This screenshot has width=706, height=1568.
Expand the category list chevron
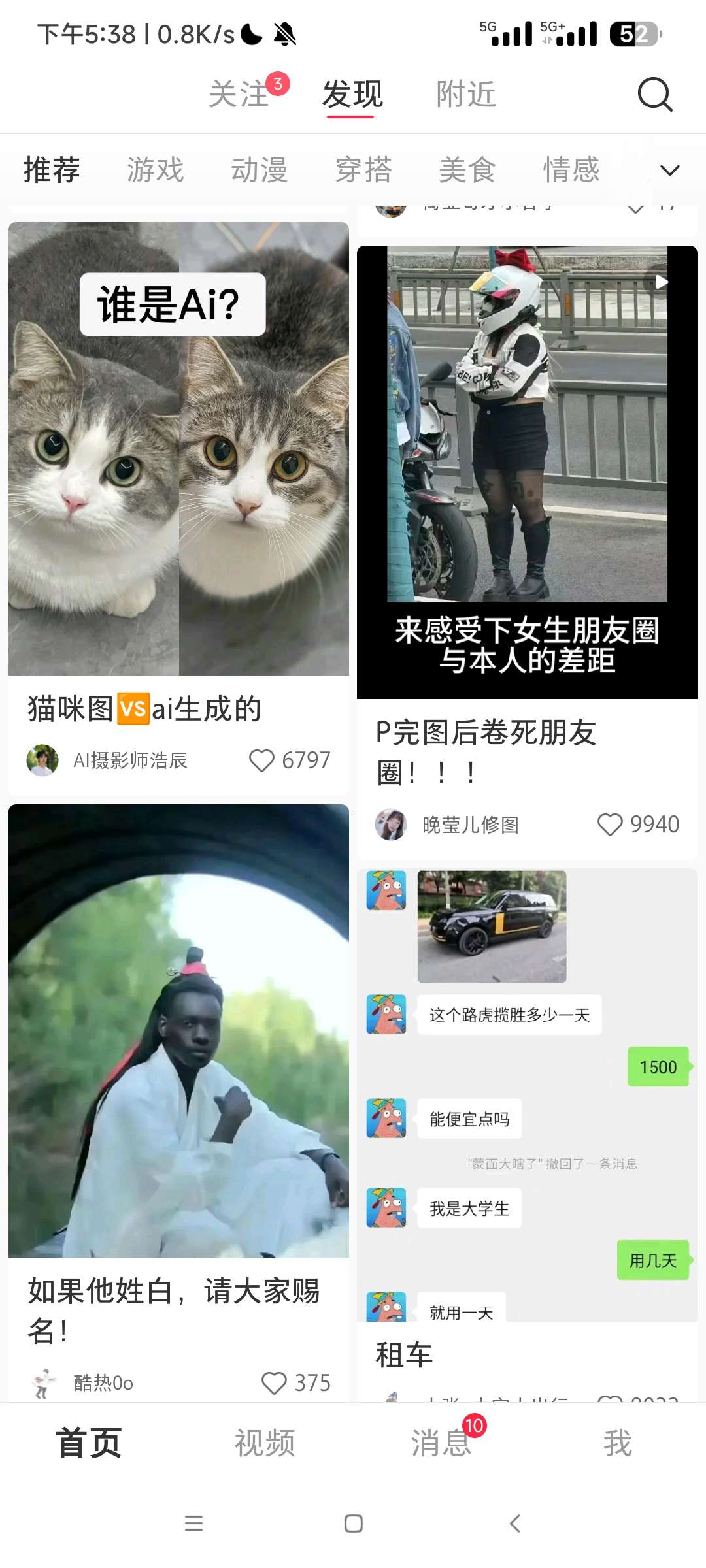pyautogui.click(x=670, y=171)
